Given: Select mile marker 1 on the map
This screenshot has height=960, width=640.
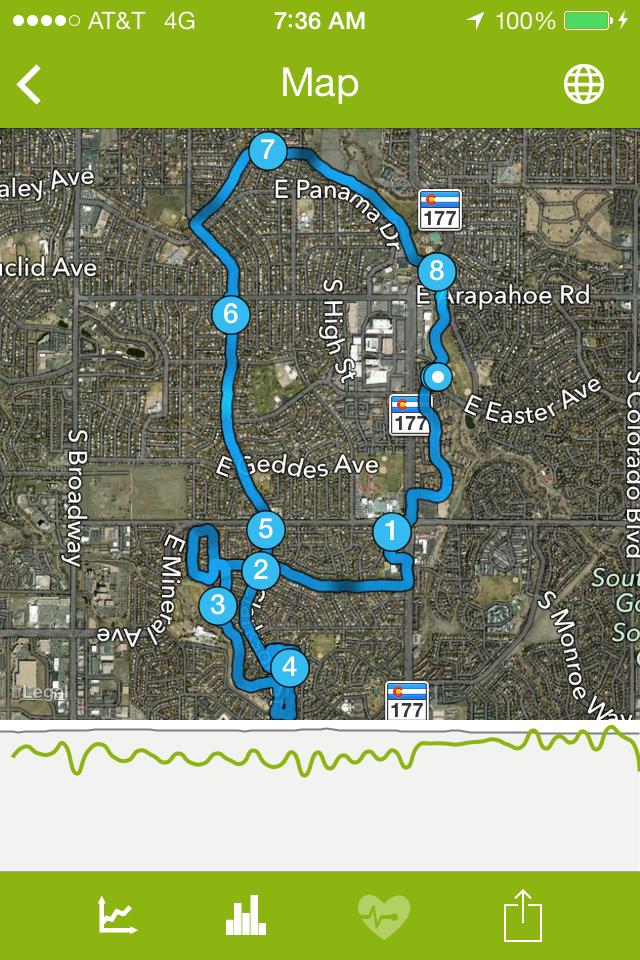Looking at the screenshot, I should (392, 531).
